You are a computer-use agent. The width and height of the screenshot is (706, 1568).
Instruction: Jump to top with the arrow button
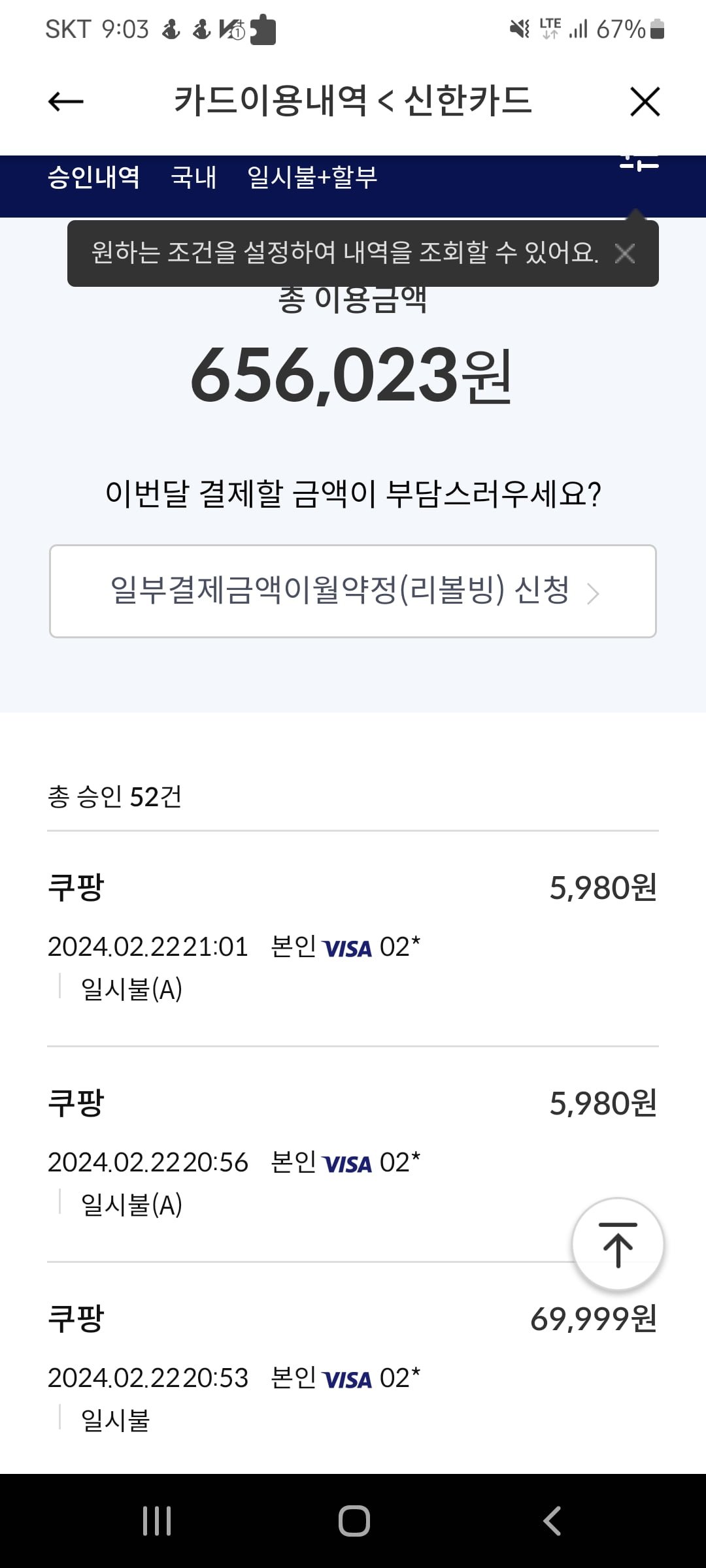coord(618,1245)
